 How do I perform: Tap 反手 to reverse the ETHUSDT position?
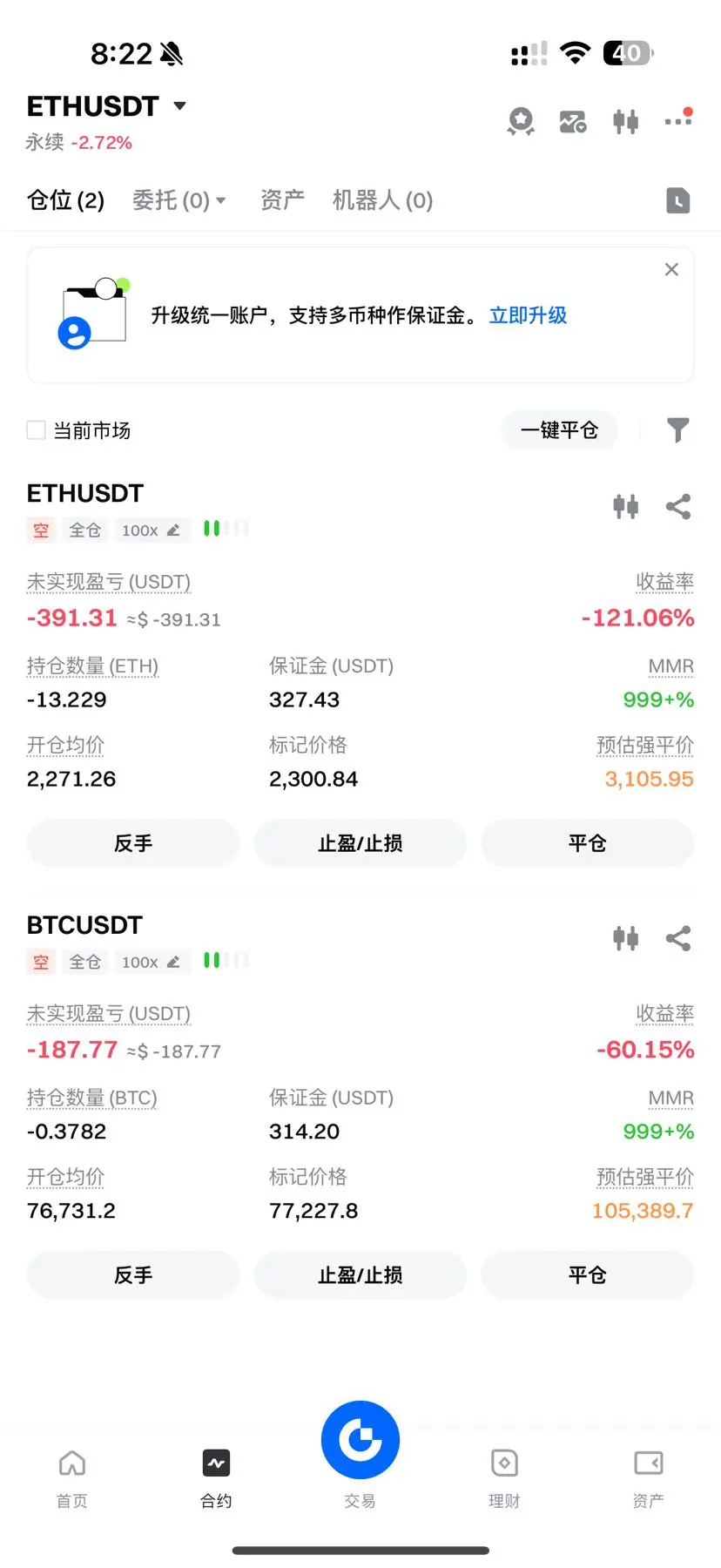[x=133, y=843]
